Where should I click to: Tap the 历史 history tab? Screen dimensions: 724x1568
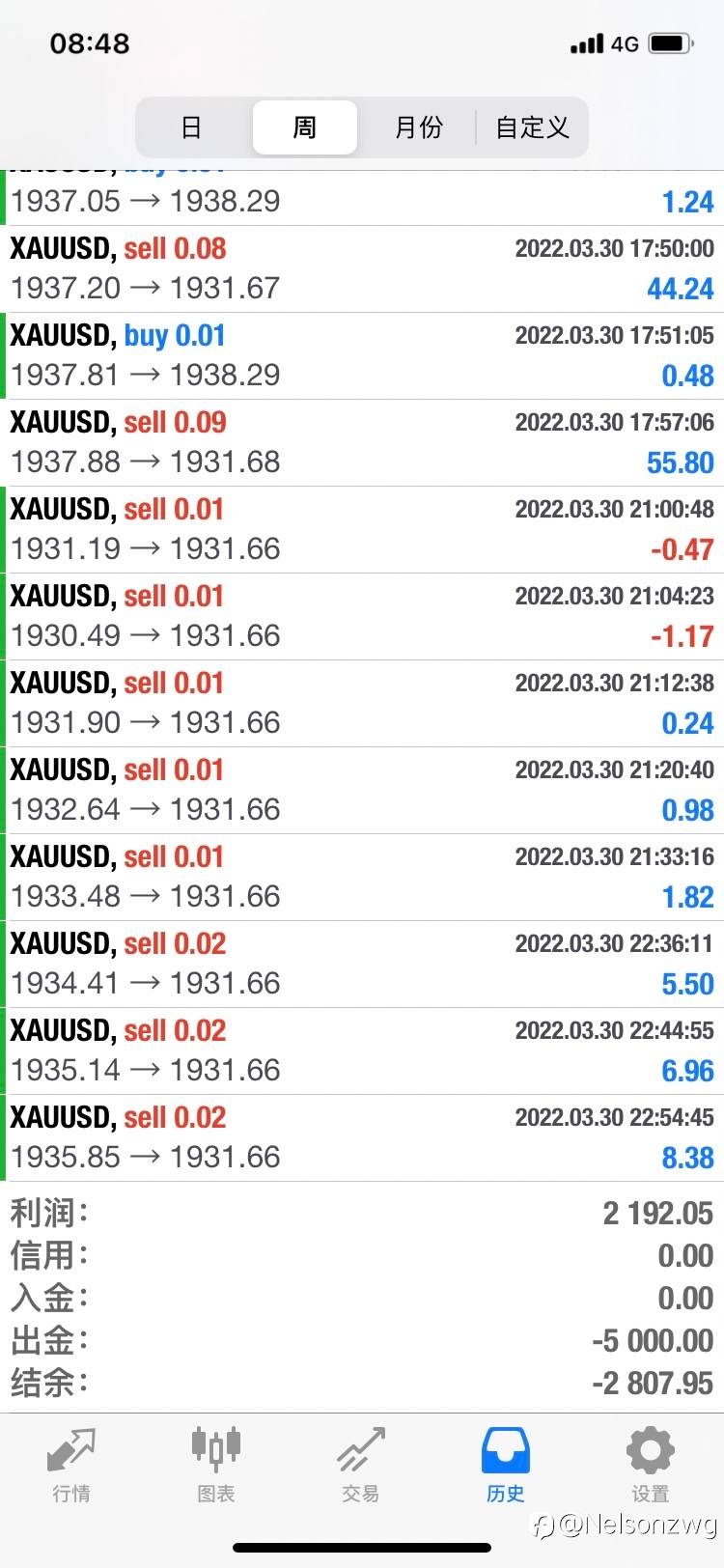505,1464
